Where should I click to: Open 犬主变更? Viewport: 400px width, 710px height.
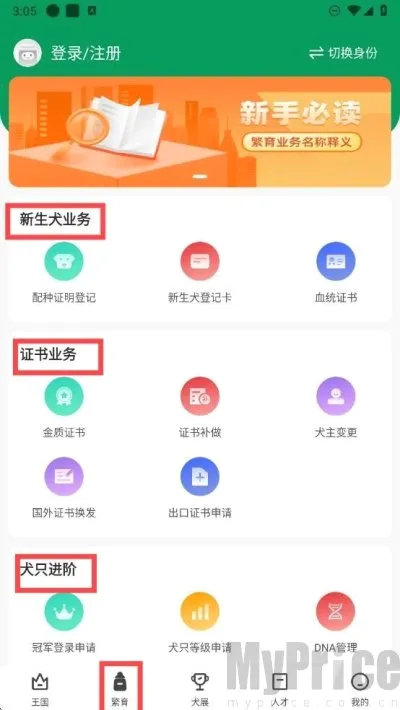coord(336,408)
